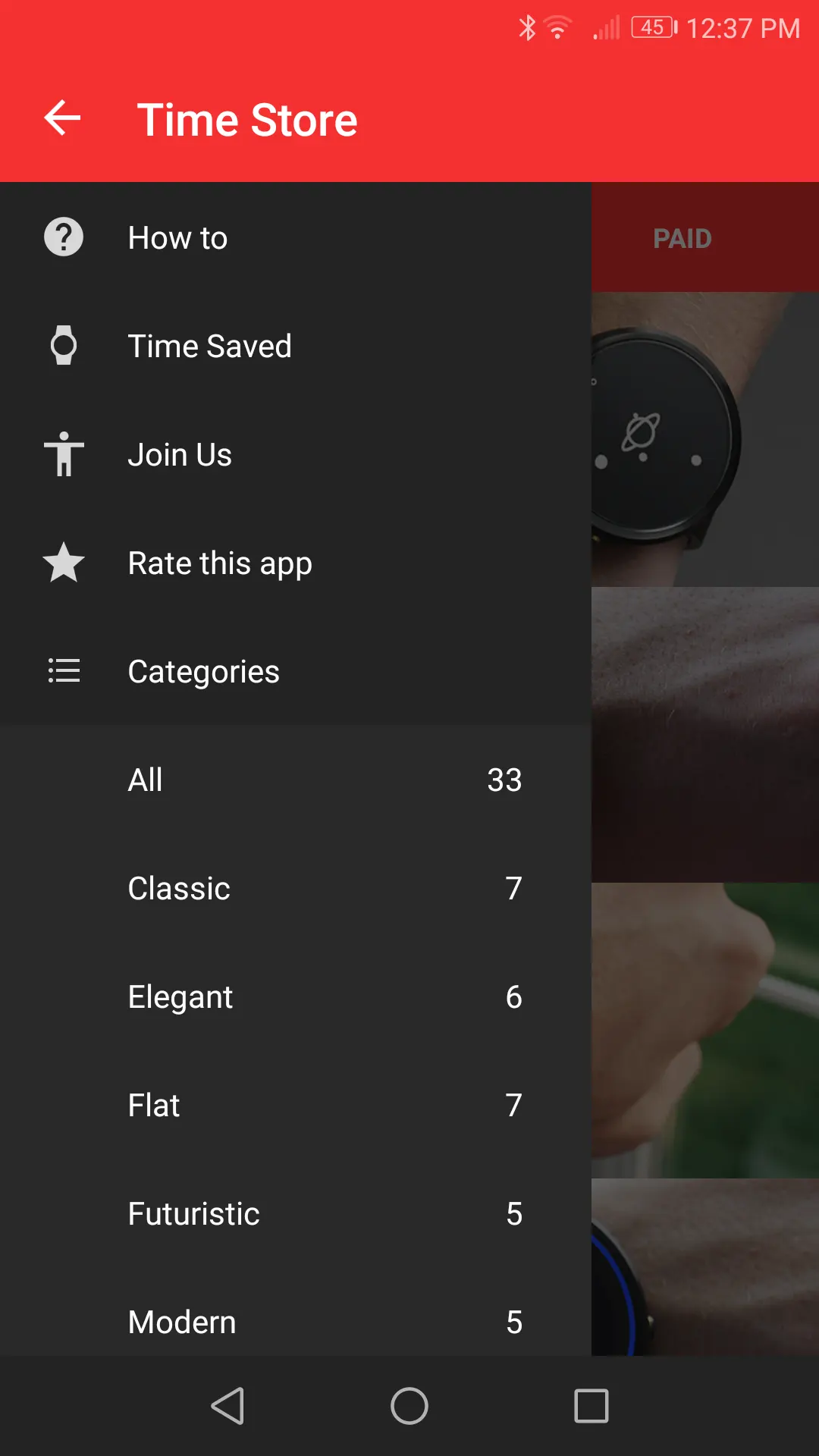Go to the system home screen
Image resolution: width=819 pixels, height=1456 pixels.
pos(409,1407)
